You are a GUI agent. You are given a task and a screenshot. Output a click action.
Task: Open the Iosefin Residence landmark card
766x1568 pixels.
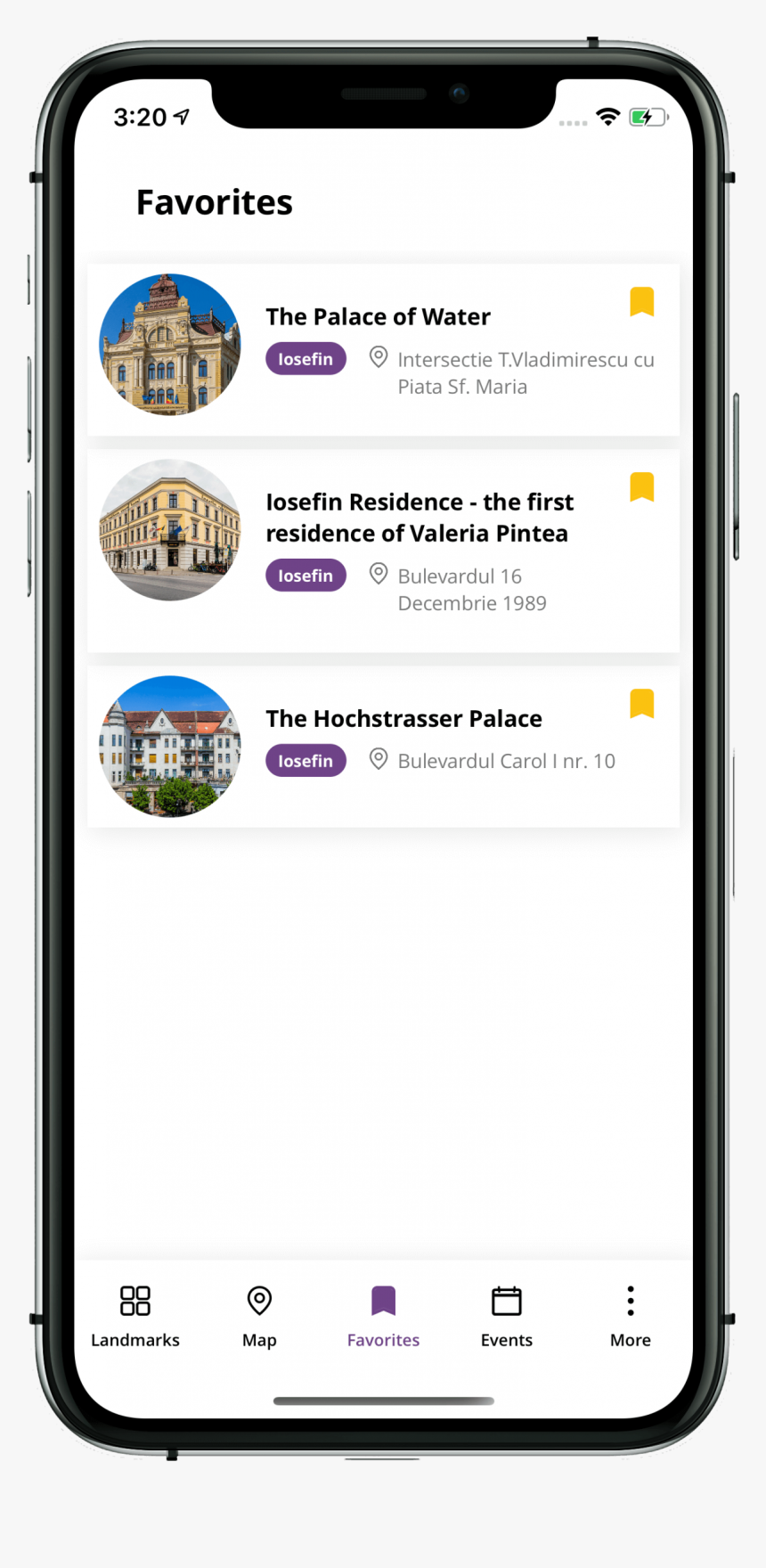coord(419,518)
